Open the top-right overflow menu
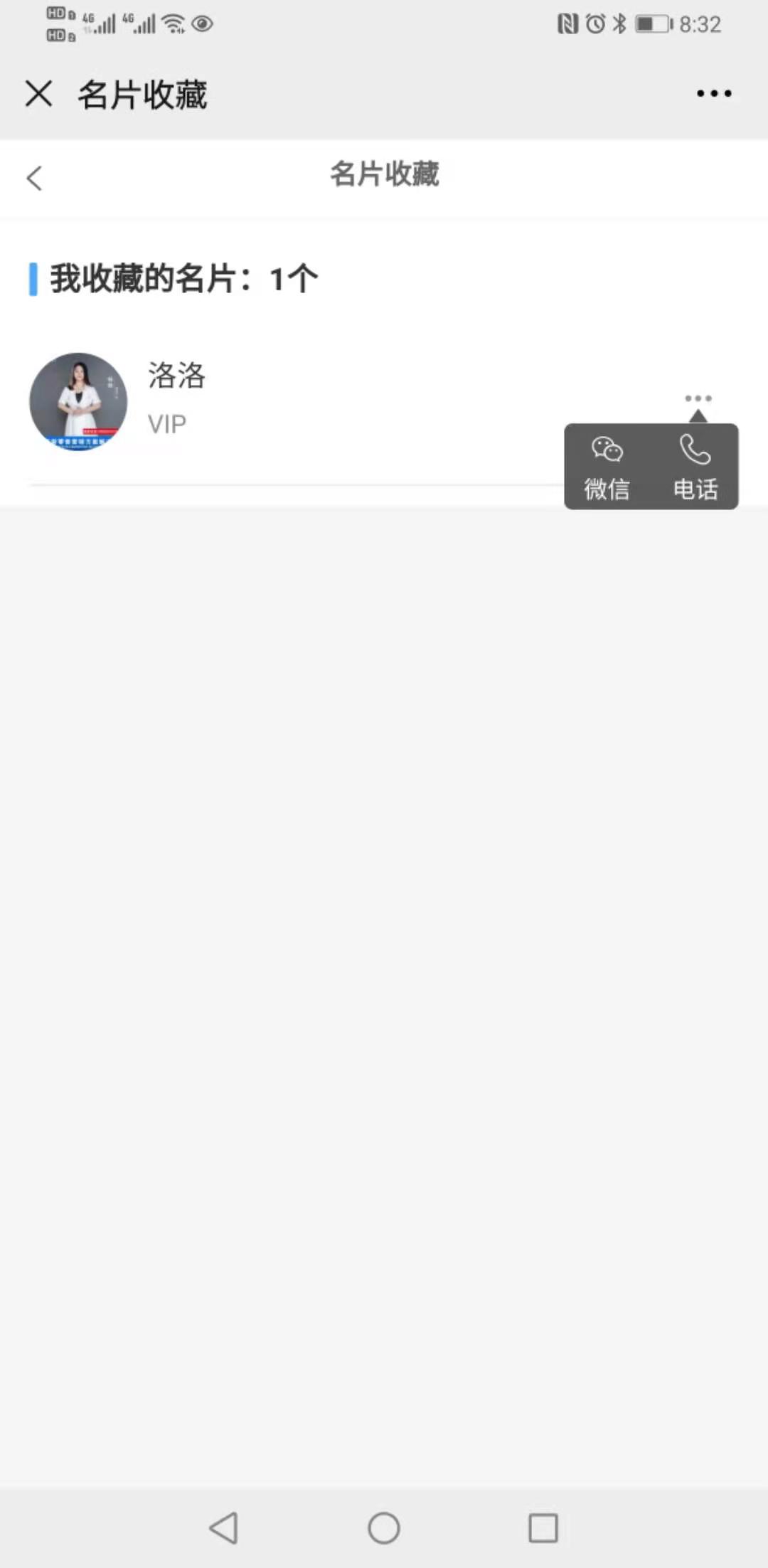Image resolution: width=768 pixels, height=1568 pixels. click(714, 93)
